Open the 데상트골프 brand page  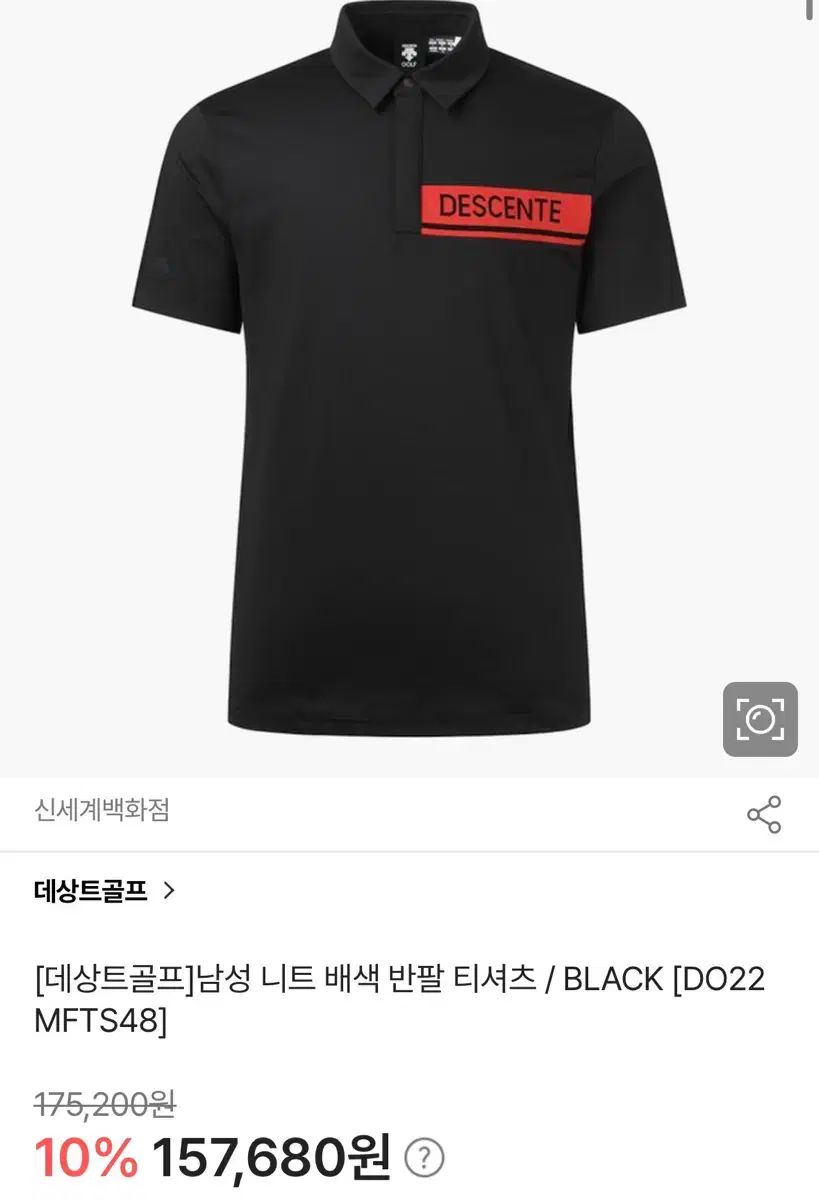click(x=104, y=890)
